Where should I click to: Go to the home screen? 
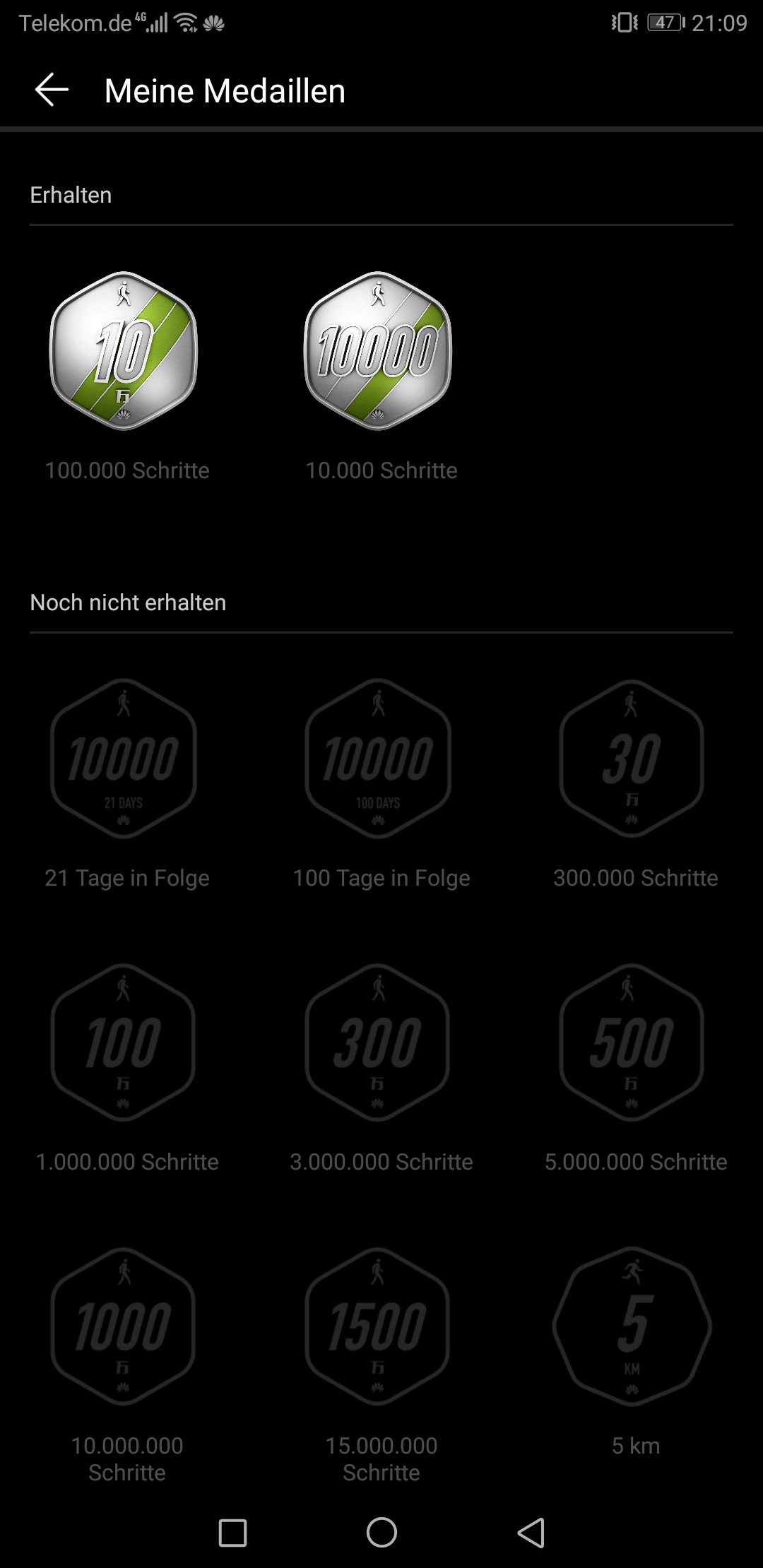click(x=381, y=1533)
